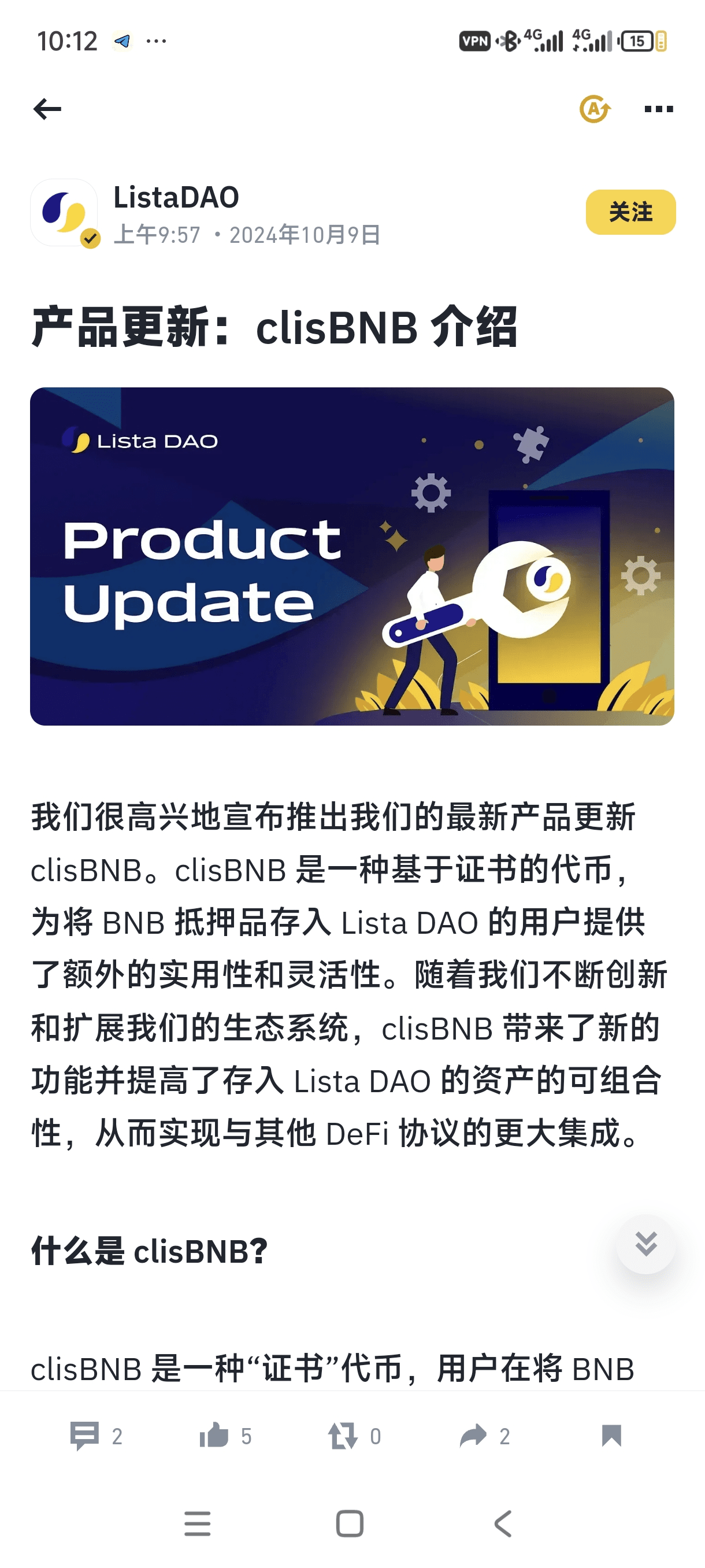The height and width of the screenshot is (1568, 705).
Task: Open recent apps from navigation bar
Action: [x=197, y=1523]
